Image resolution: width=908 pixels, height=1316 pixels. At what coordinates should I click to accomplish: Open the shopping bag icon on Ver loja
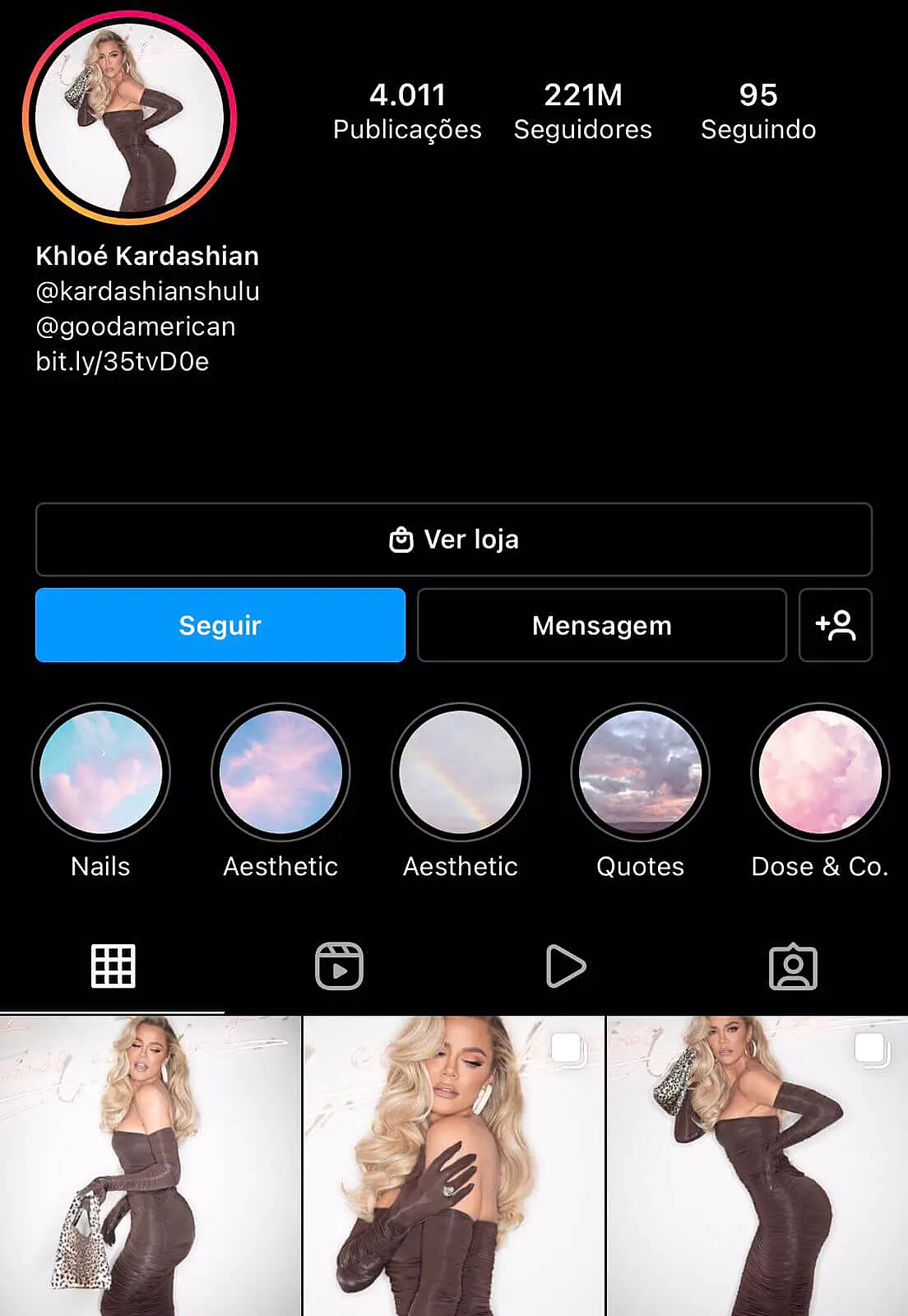click(x=401, y=539)
